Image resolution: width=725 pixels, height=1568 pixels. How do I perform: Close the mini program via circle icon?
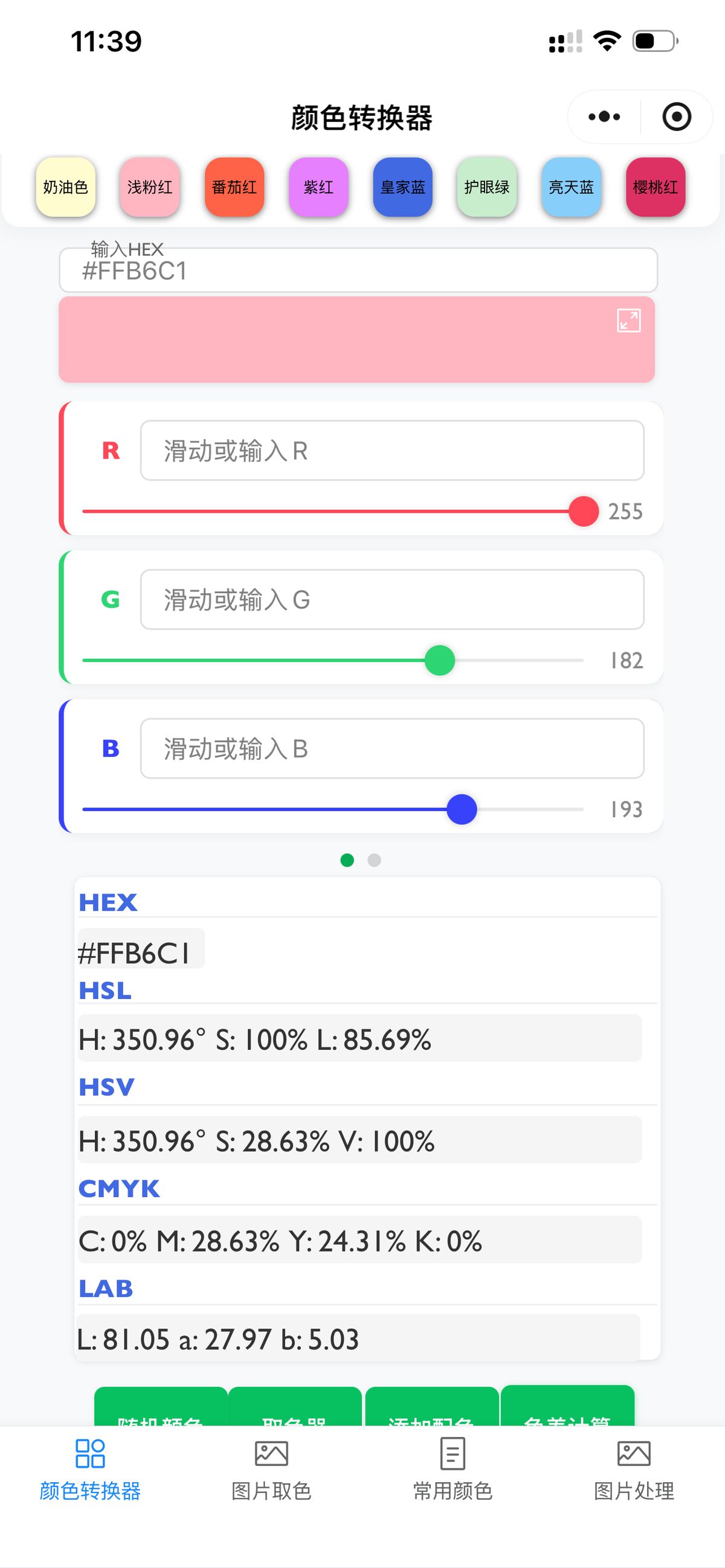coord(676,117)
